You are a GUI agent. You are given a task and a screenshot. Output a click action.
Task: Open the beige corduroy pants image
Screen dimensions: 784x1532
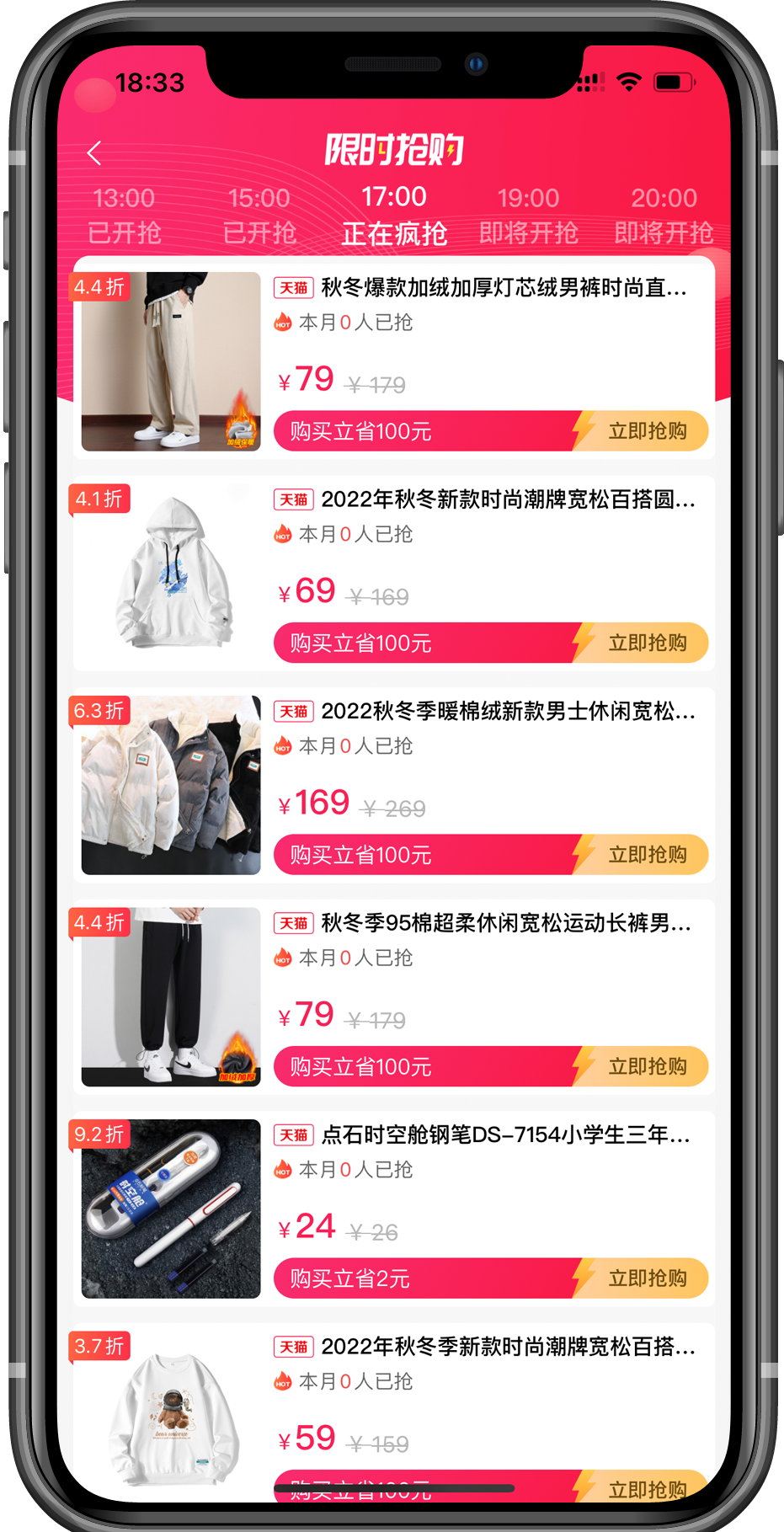(171, 361)
